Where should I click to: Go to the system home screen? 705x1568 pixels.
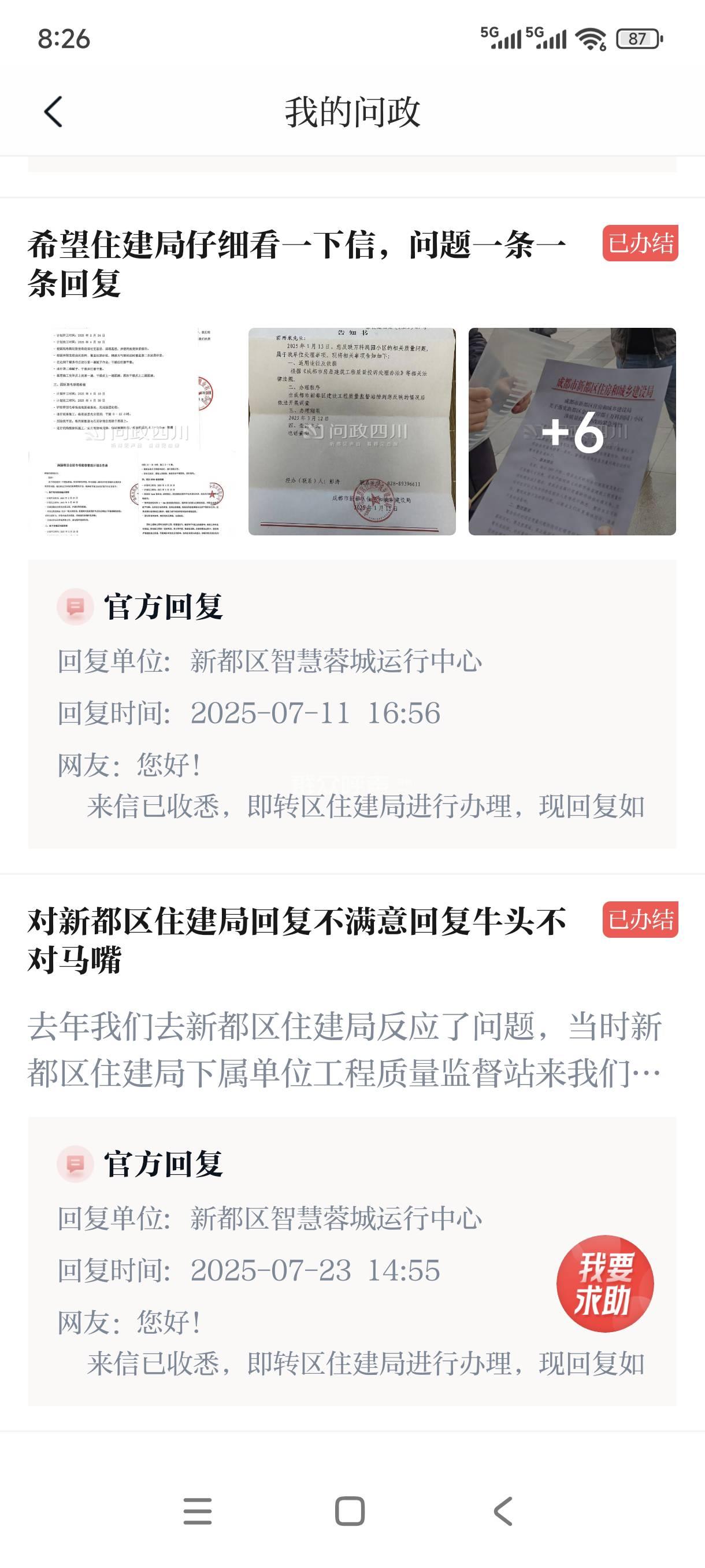(350, 1511)
